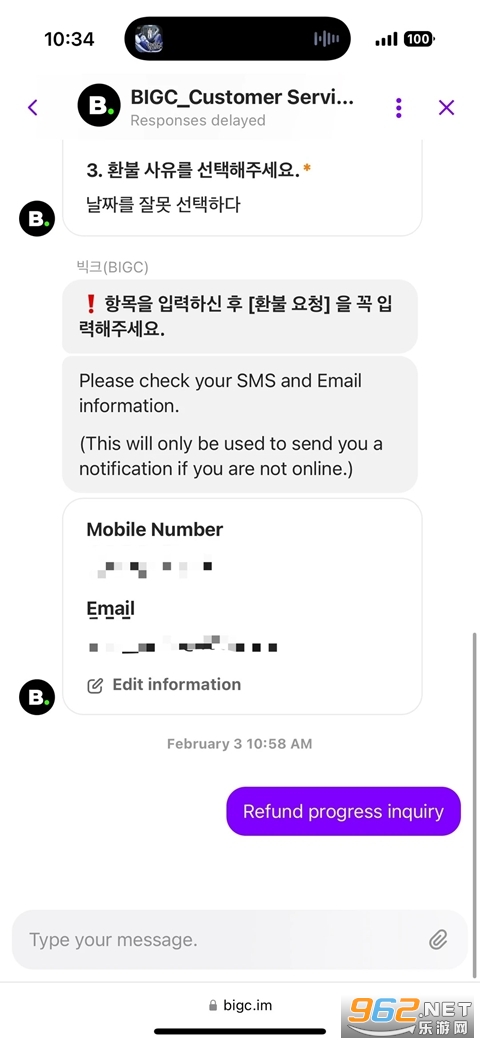Go back using the header arrow

pos(33,107)
